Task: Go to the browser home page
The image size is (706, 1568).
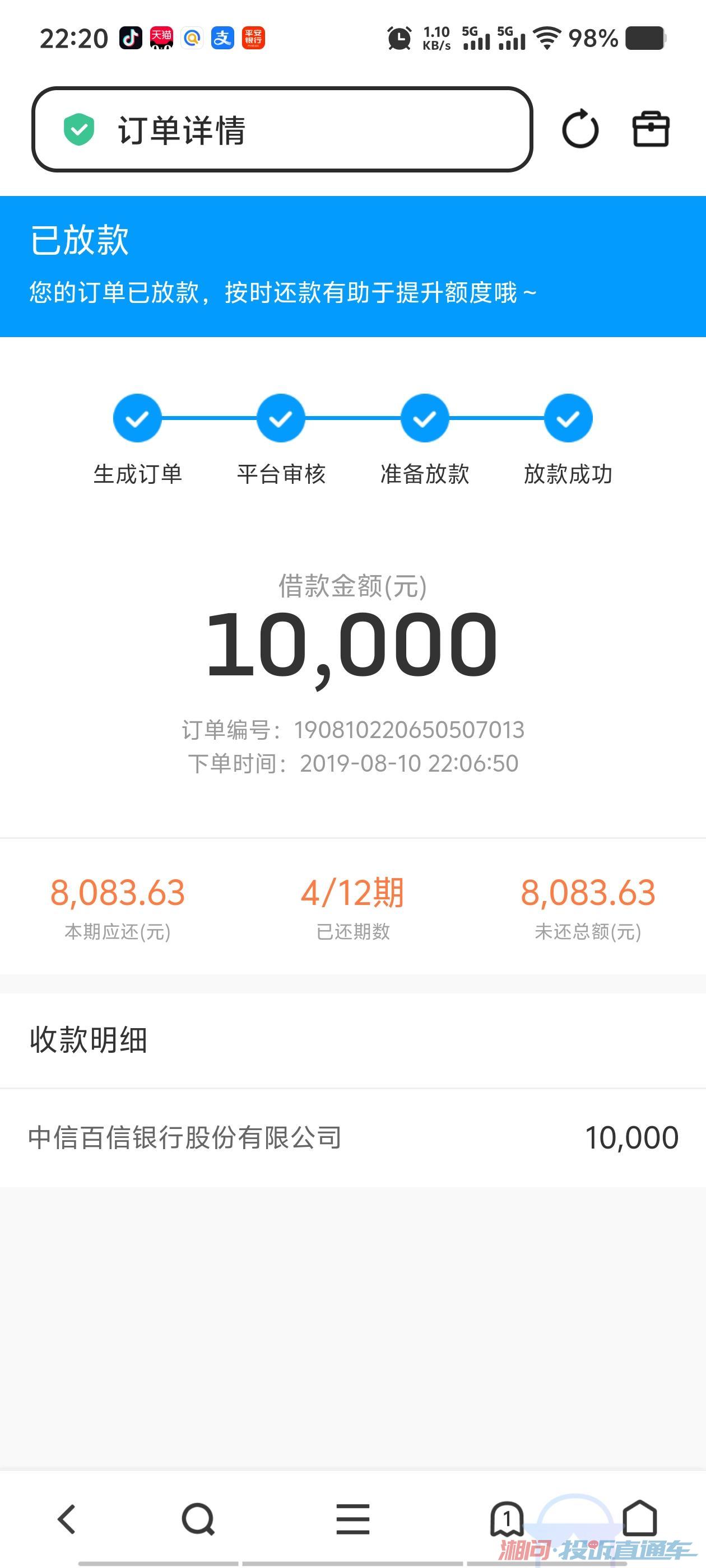Action: 640,1518
